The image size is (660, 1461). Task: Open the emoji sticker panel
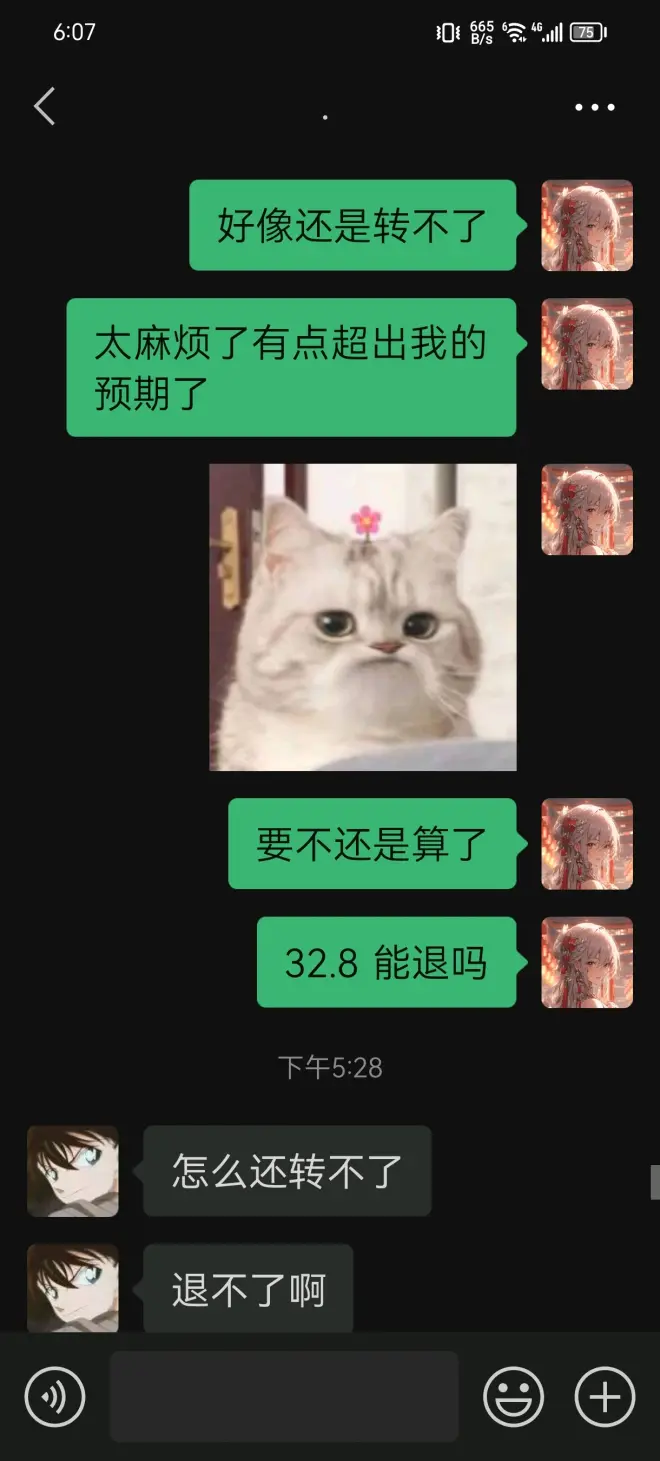tap(513, 1396)
